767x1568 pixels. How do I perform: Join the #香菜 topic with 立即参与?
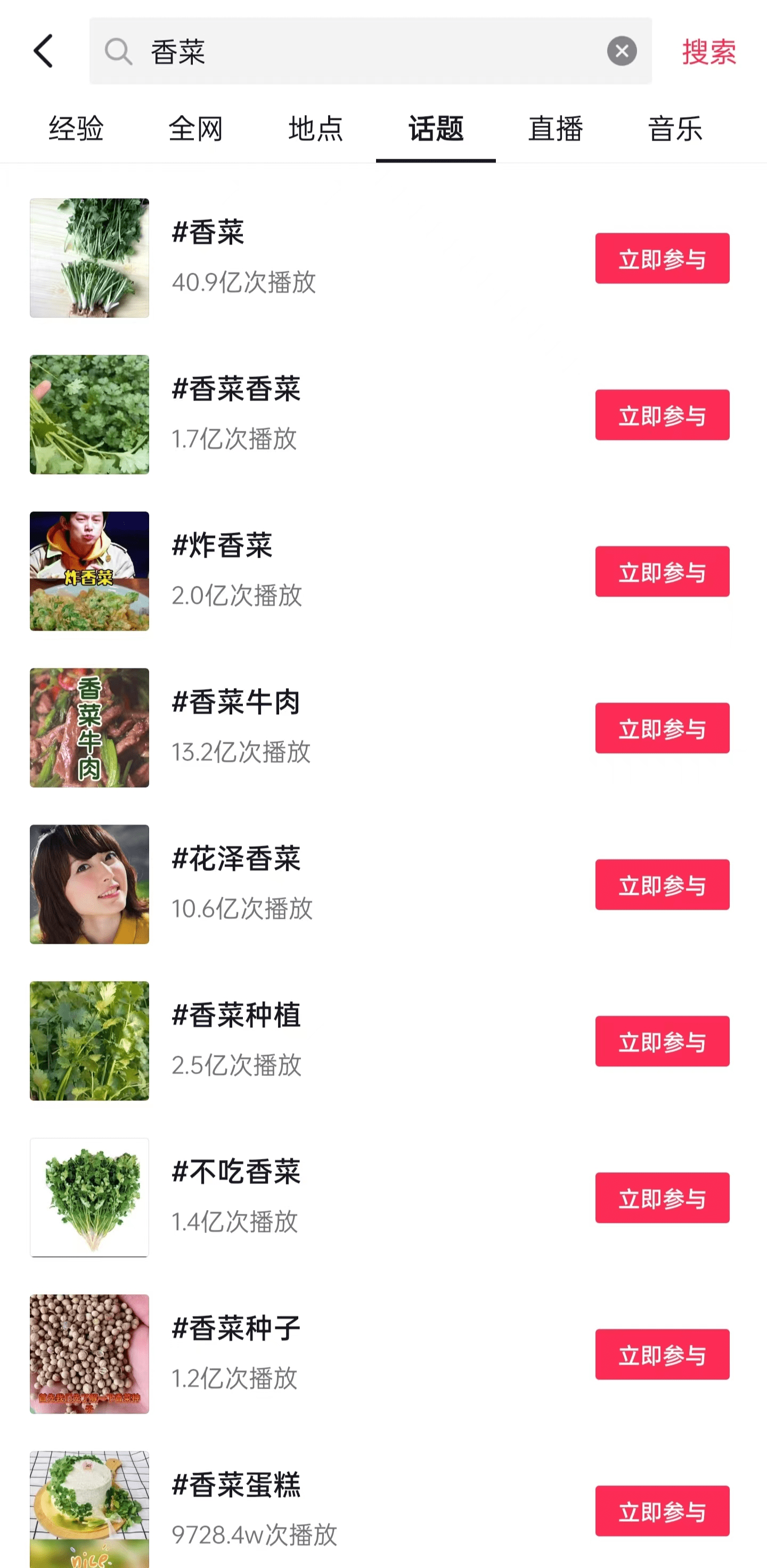(662, 259)
